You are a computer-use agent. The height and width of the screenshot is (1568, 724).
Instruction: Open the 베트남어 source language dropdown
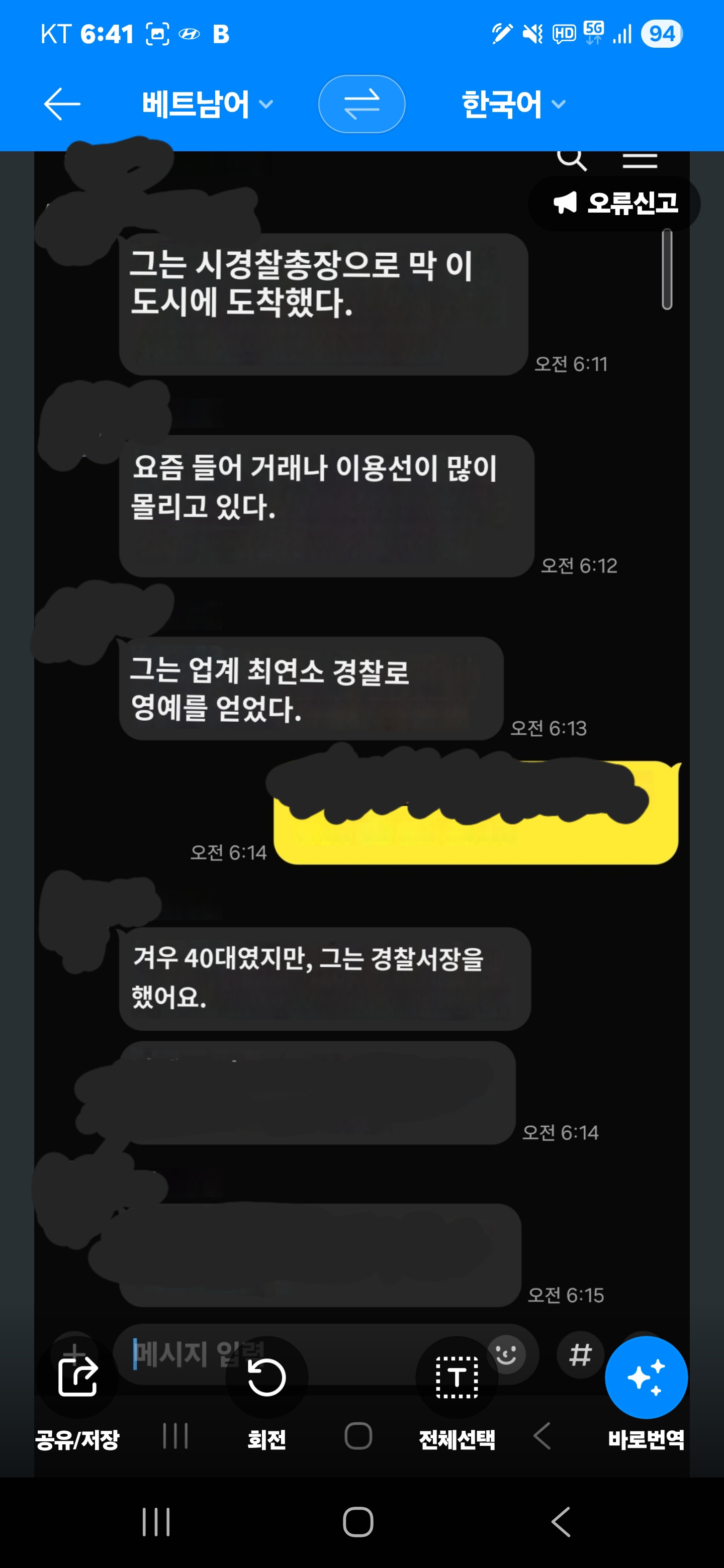pos(207,104)
